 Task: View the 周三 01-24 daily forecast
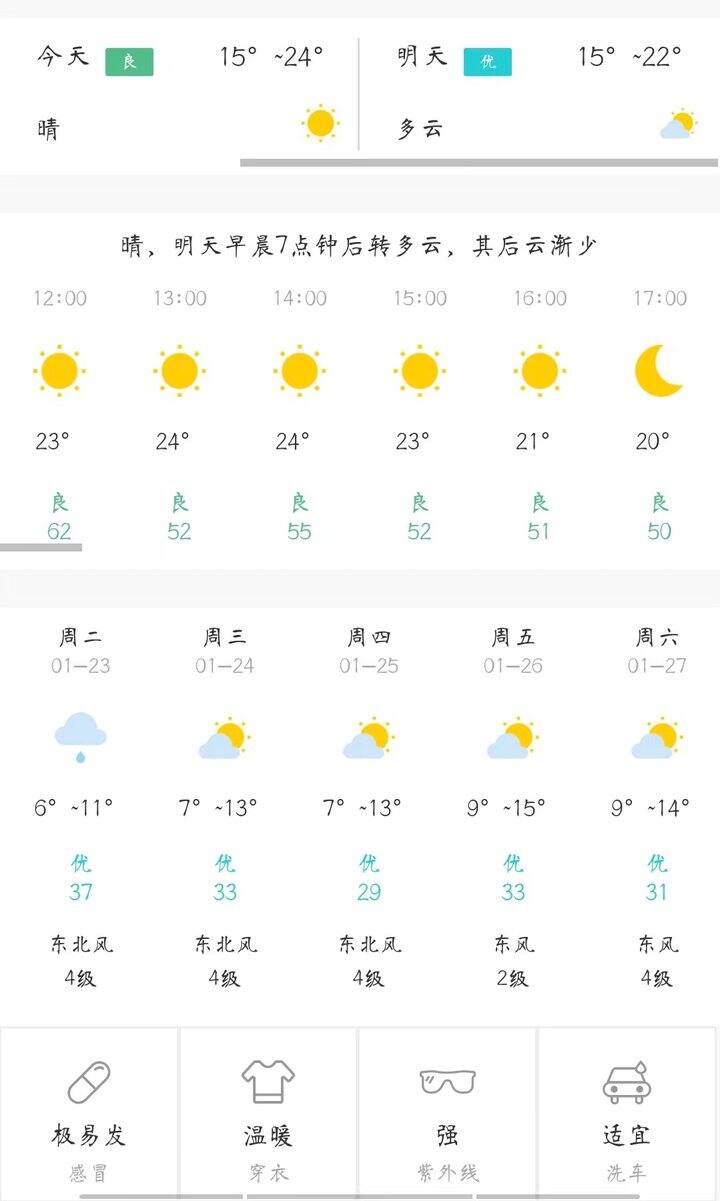tap(225, 807)
